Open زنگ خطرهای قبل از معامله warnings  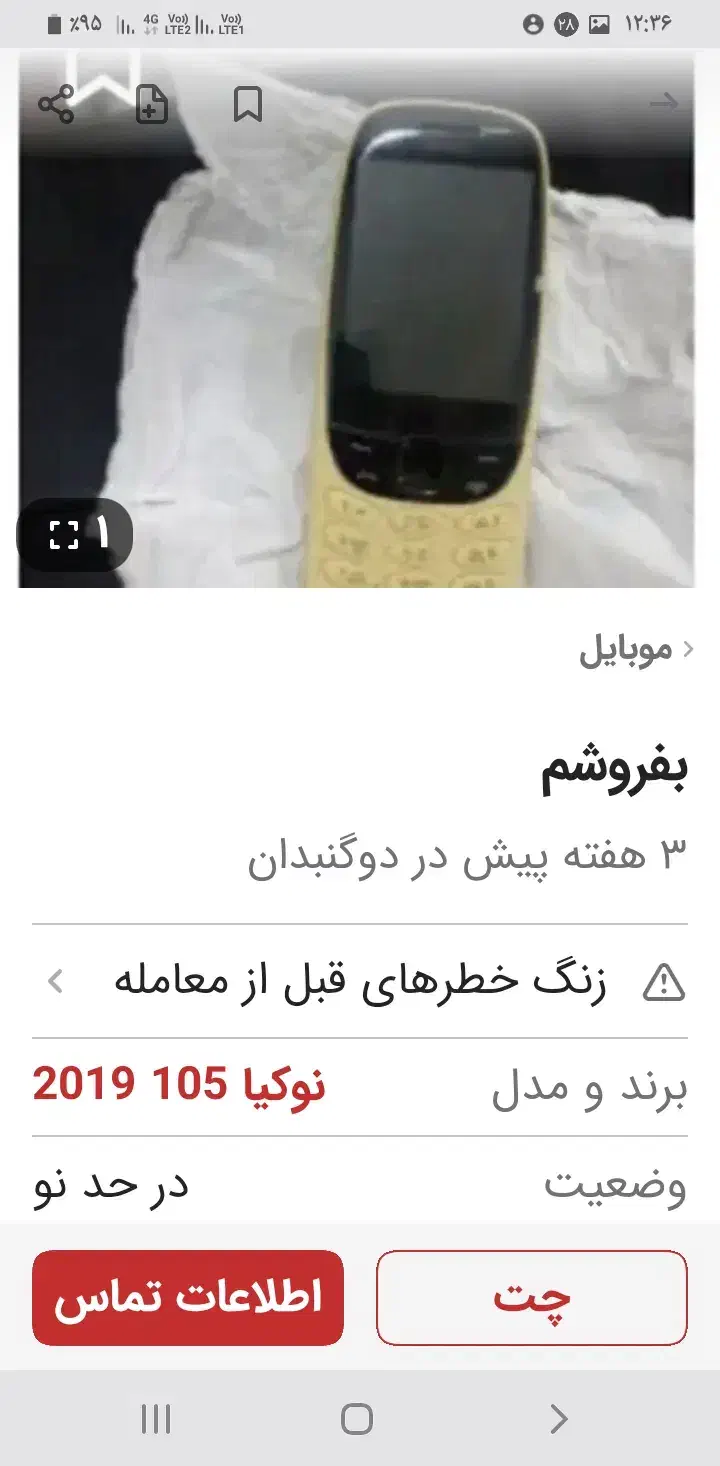pos(360,982)
